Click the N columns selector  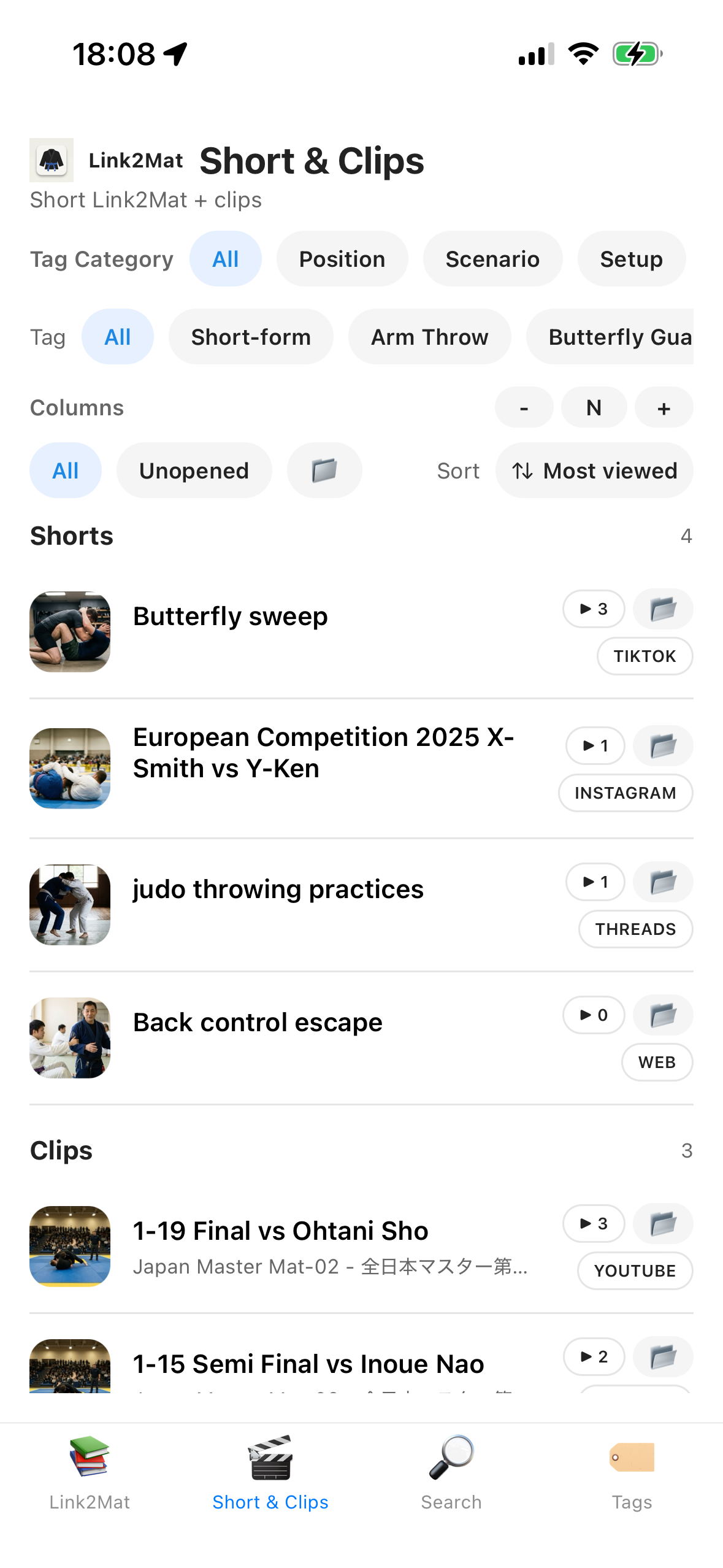(x=593, y=407)
